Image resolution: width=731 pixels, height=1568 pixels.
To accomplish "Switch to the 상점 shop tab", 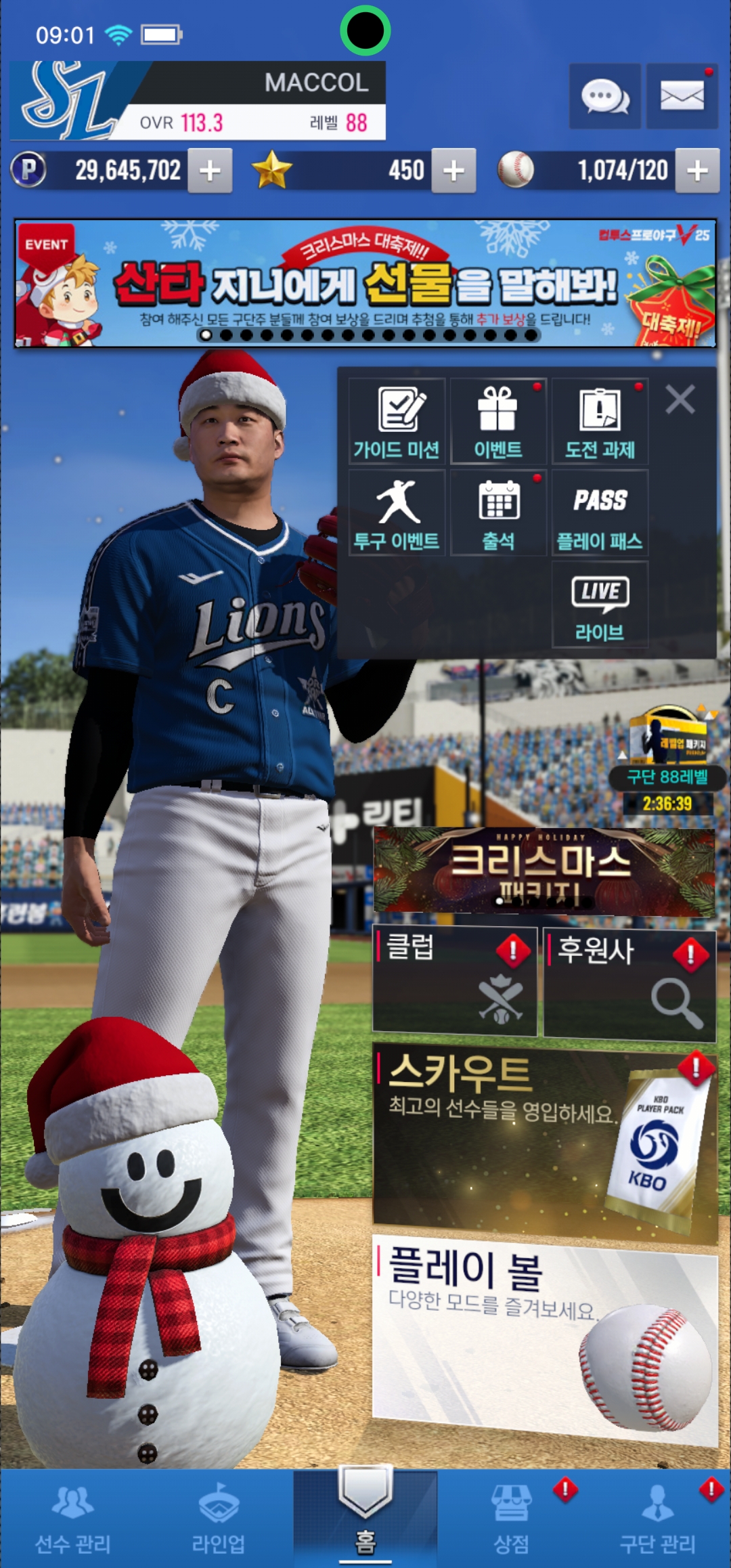I will click(x=512, y=1517).
